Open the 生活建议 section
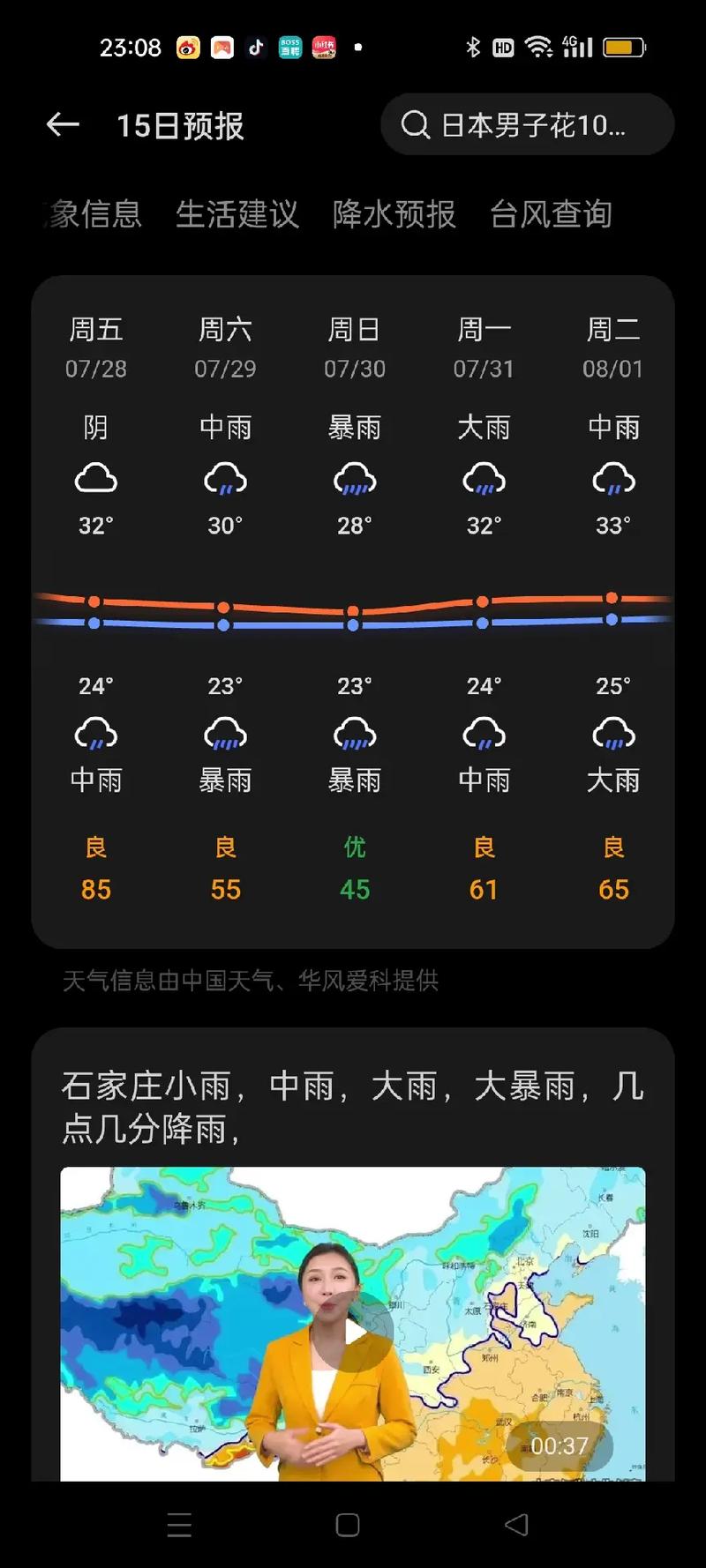The image size is (706, 1568). tap(237, 214)
